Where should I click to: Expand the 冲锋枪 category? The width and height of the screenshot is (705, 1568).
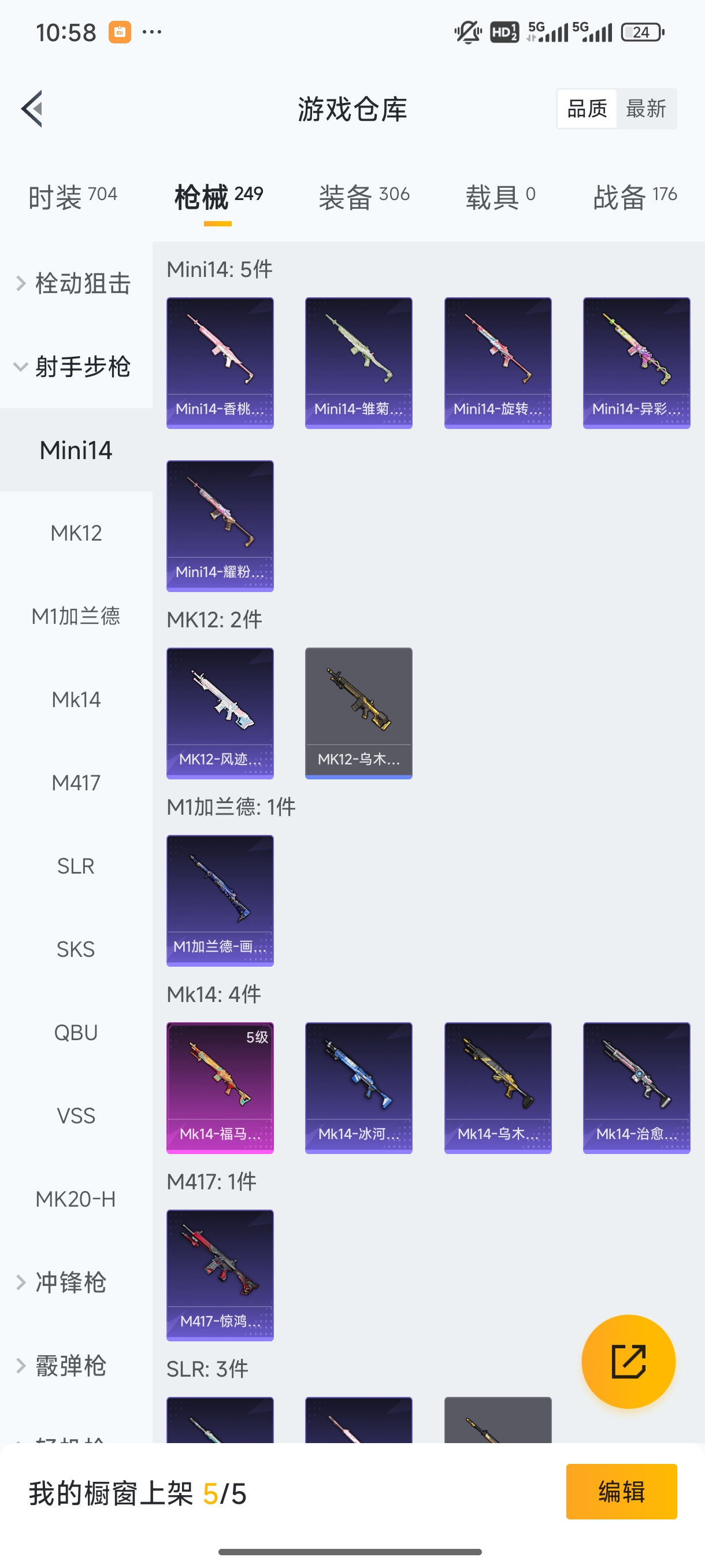(70, 1282)
